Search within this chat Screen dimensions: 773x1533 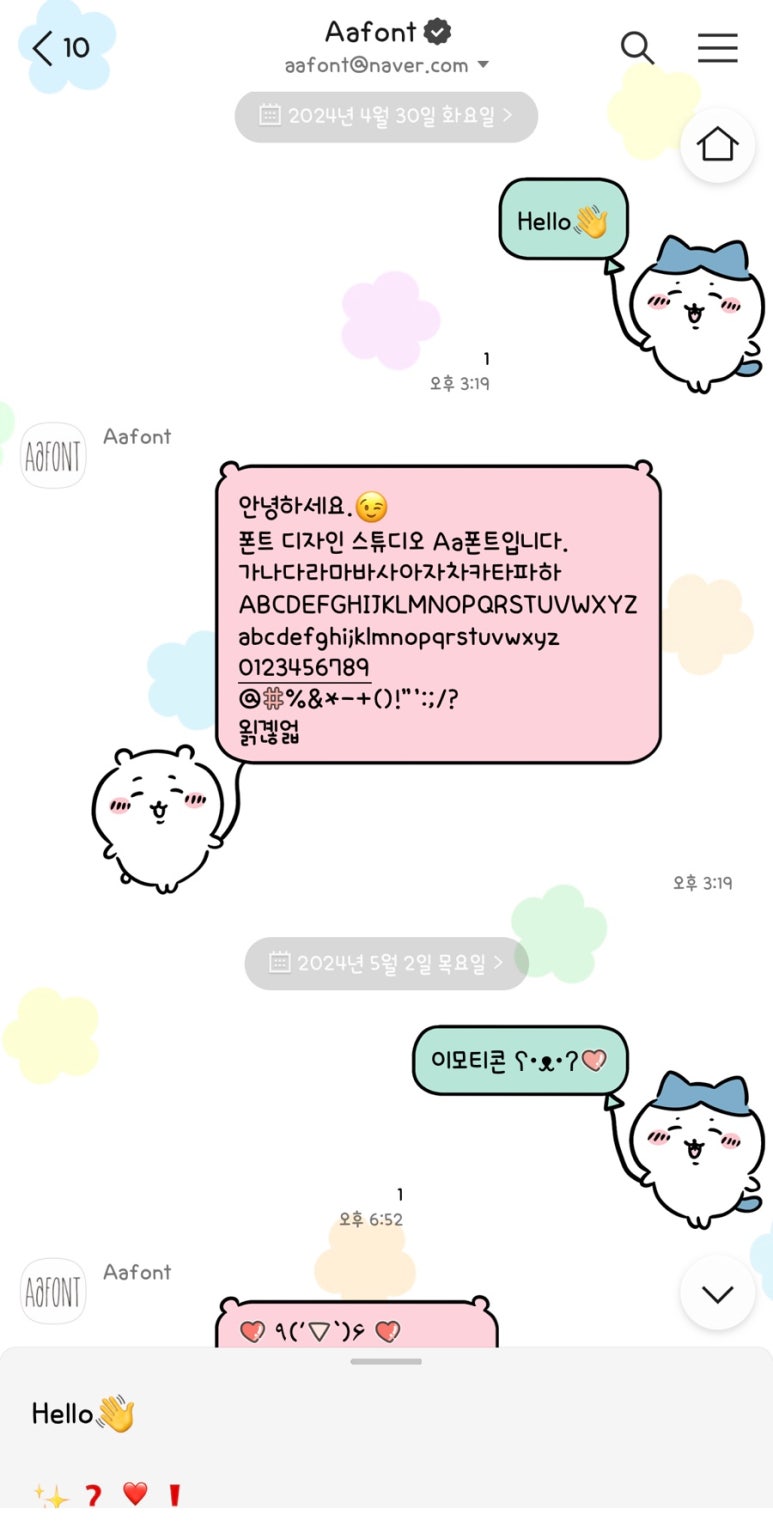[x=637, y=47]
